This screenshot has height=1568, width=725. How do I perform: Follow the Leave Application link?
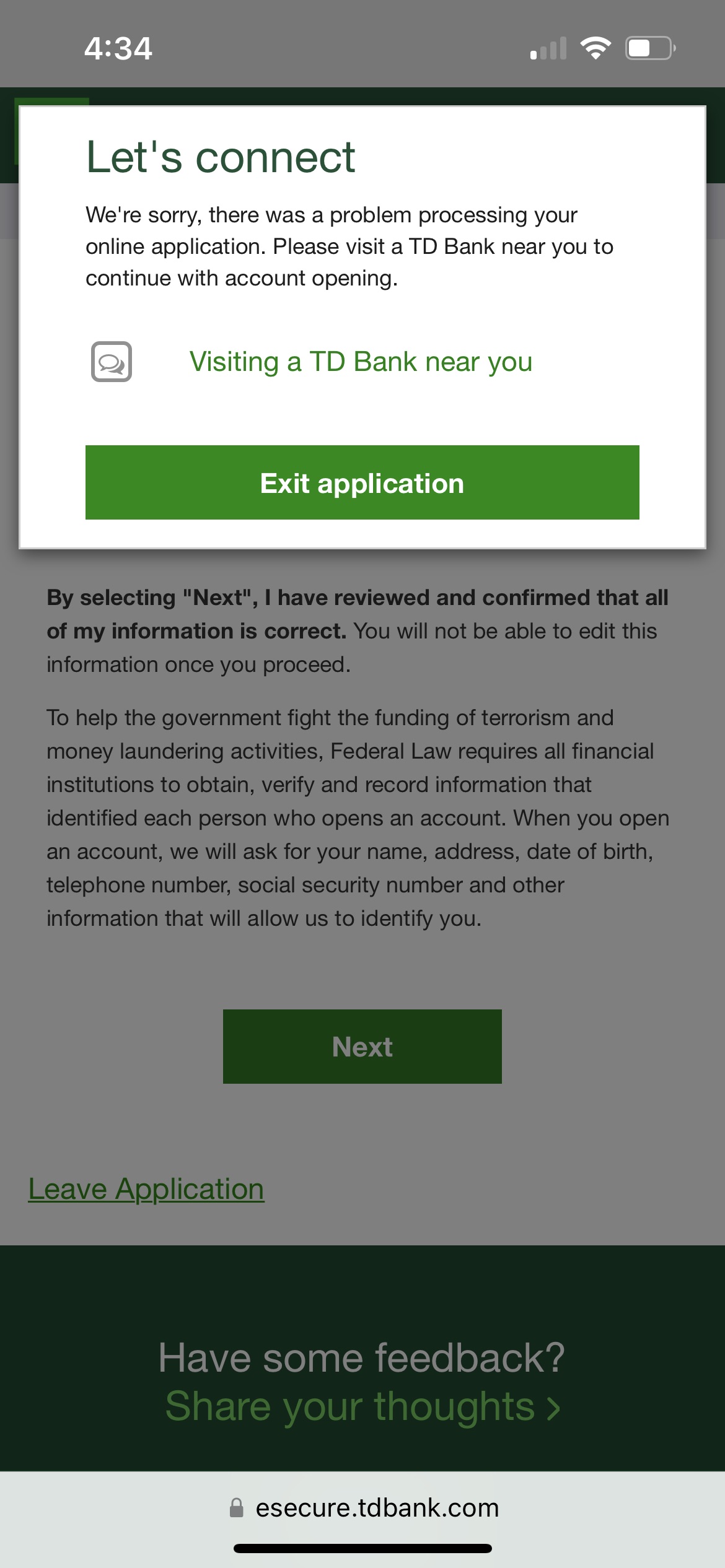tap(147, 1188)
